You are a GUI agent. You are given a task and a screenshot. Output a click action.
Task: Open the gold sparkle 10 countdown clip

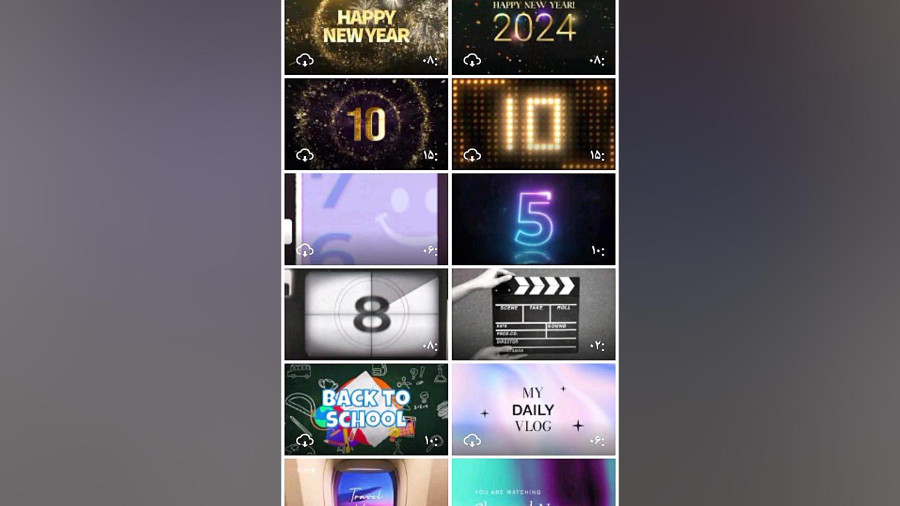[x=366, y=124]
